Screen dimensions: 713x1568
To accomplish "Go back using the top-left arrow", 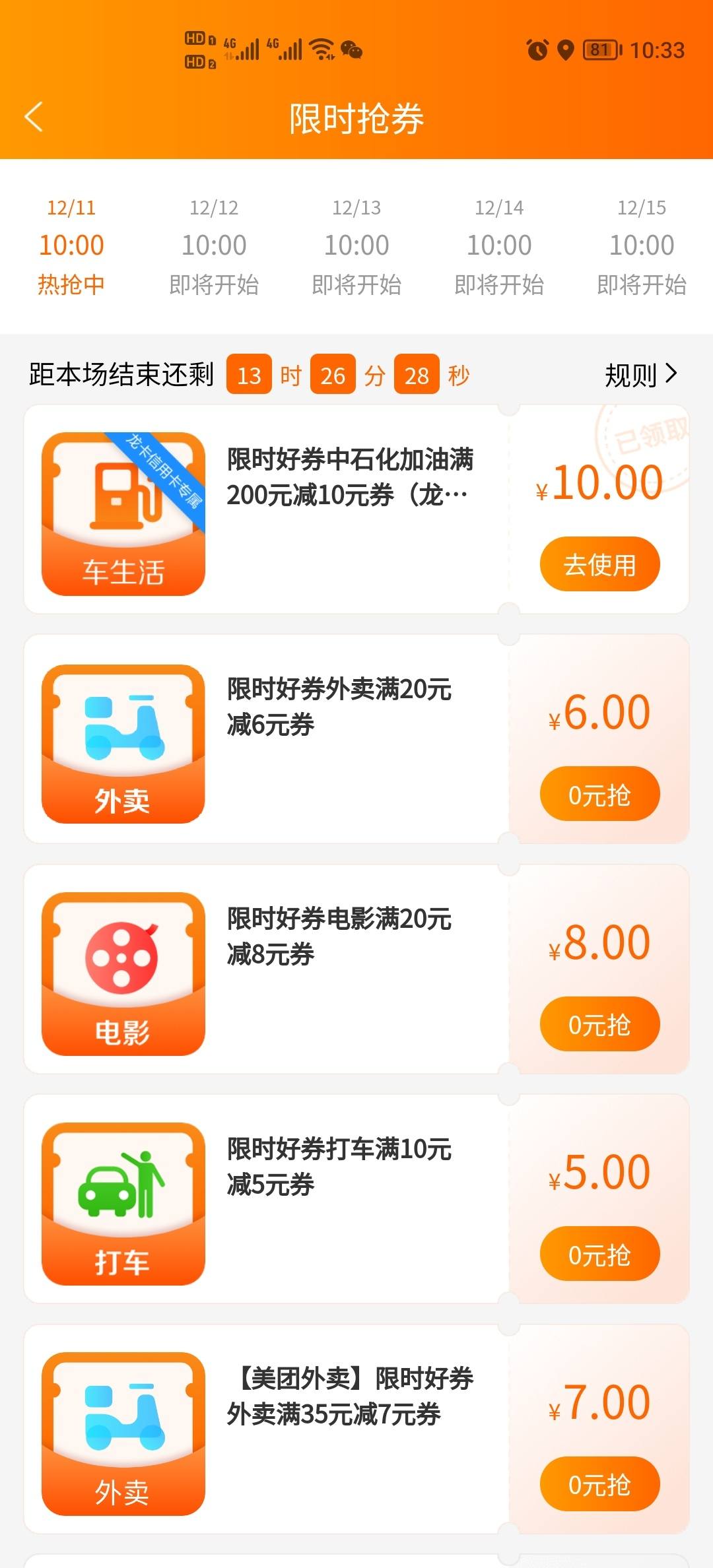I will (34, 117).
